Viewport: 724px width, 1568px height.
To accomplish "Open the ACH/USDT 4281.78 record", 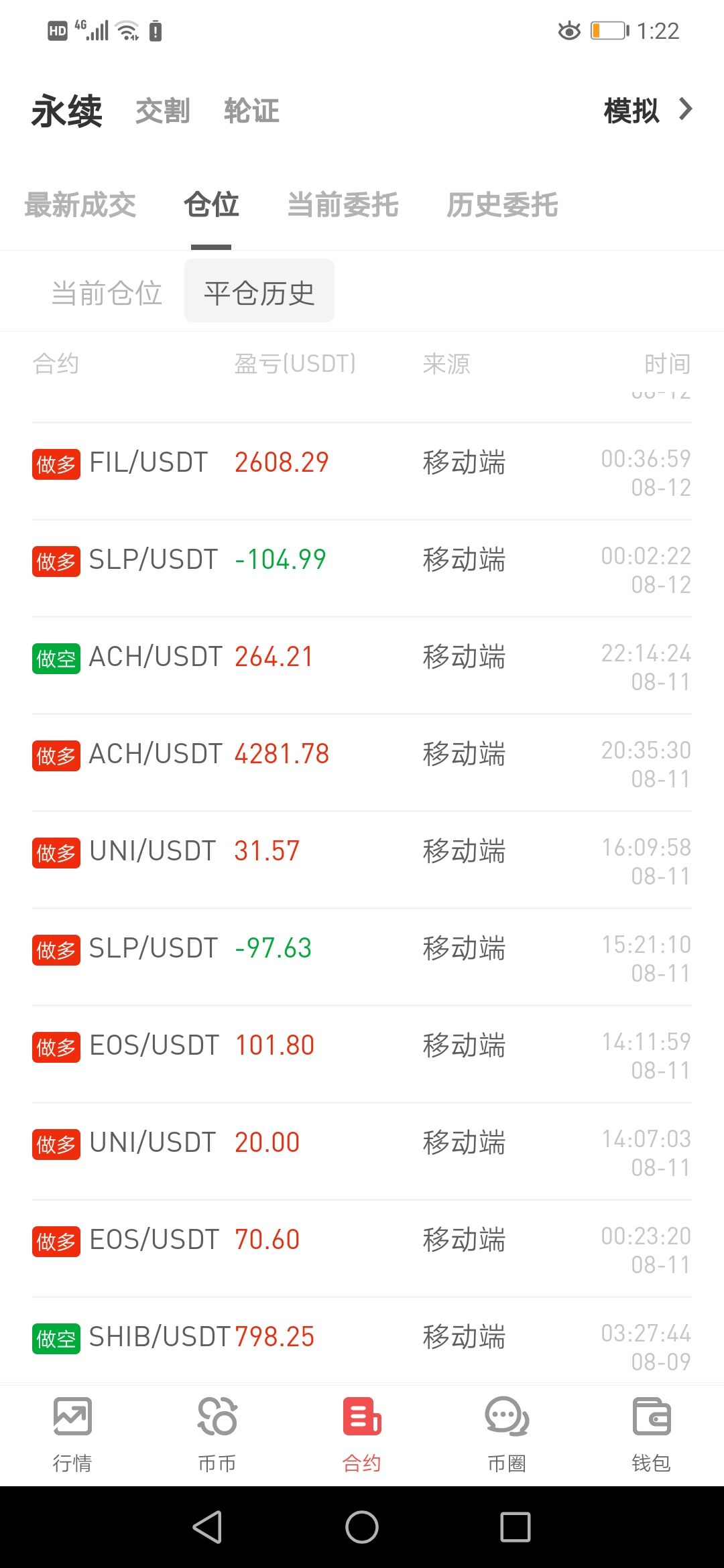I will click(362, 763).
